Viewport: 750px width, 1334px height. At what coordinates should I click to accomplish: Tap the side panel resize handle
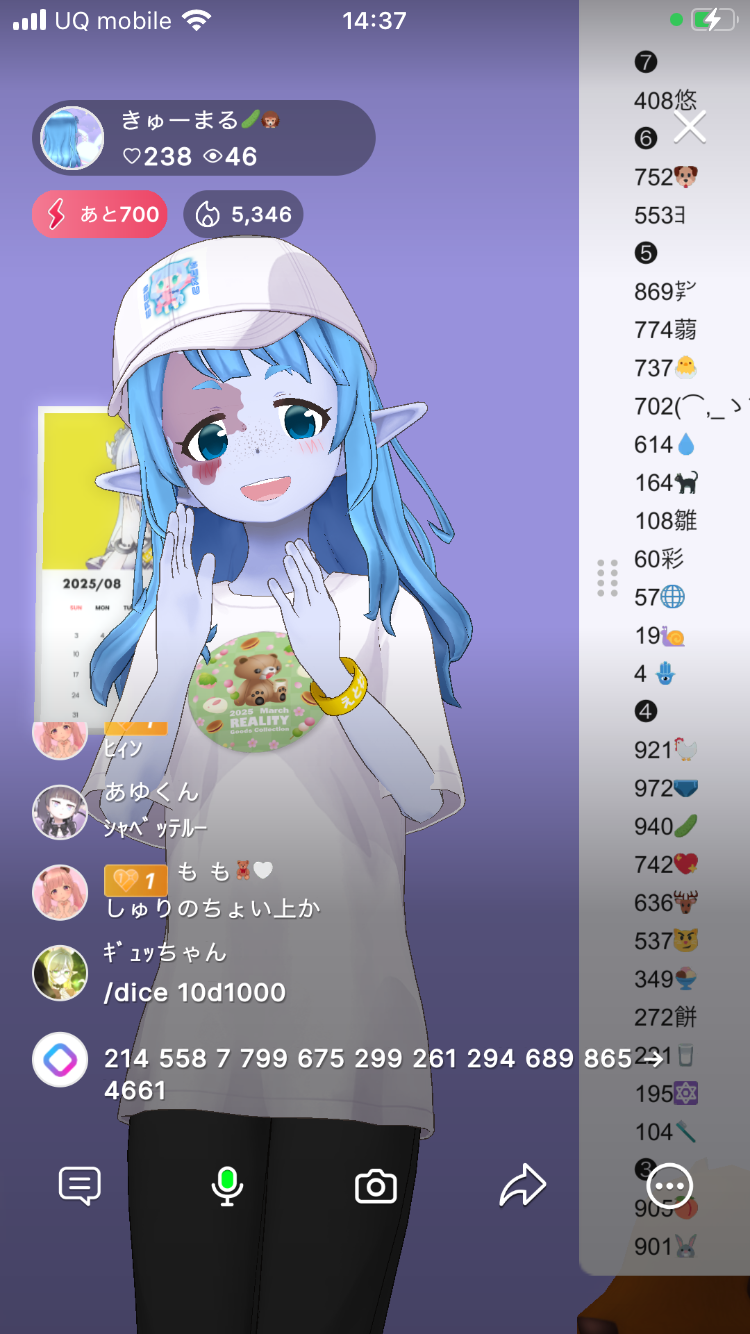tap(607, 578)
